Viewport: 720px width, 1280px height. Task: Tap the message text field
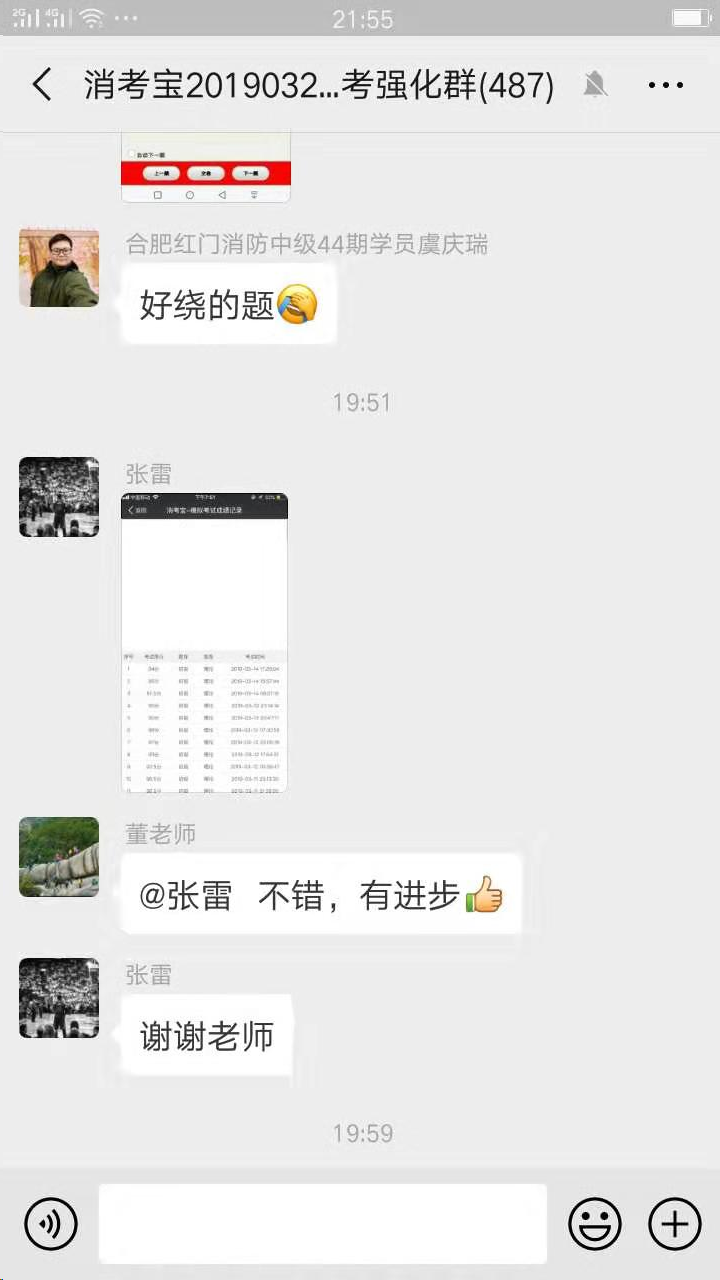322,1223
